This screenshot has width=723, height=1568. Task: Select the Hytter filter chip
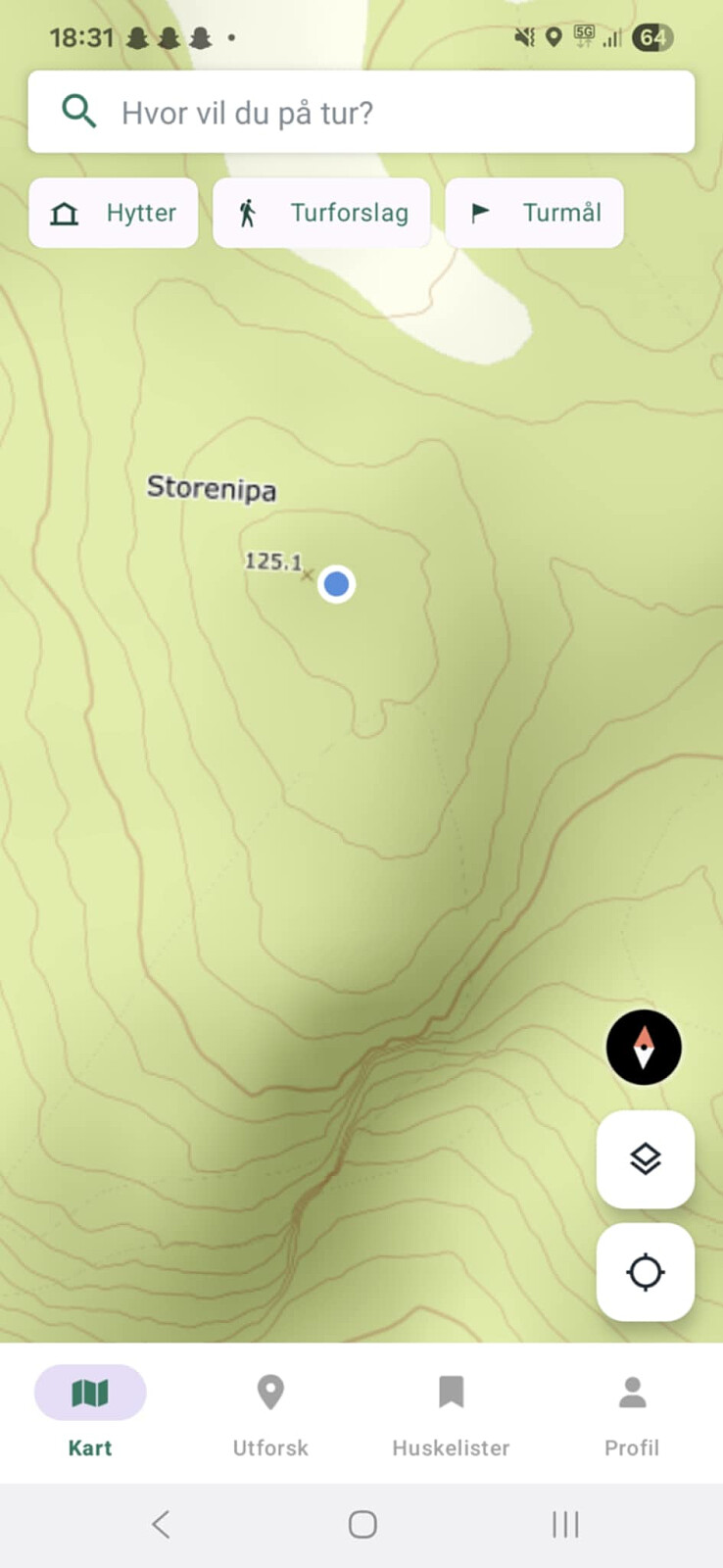(114, 213)
